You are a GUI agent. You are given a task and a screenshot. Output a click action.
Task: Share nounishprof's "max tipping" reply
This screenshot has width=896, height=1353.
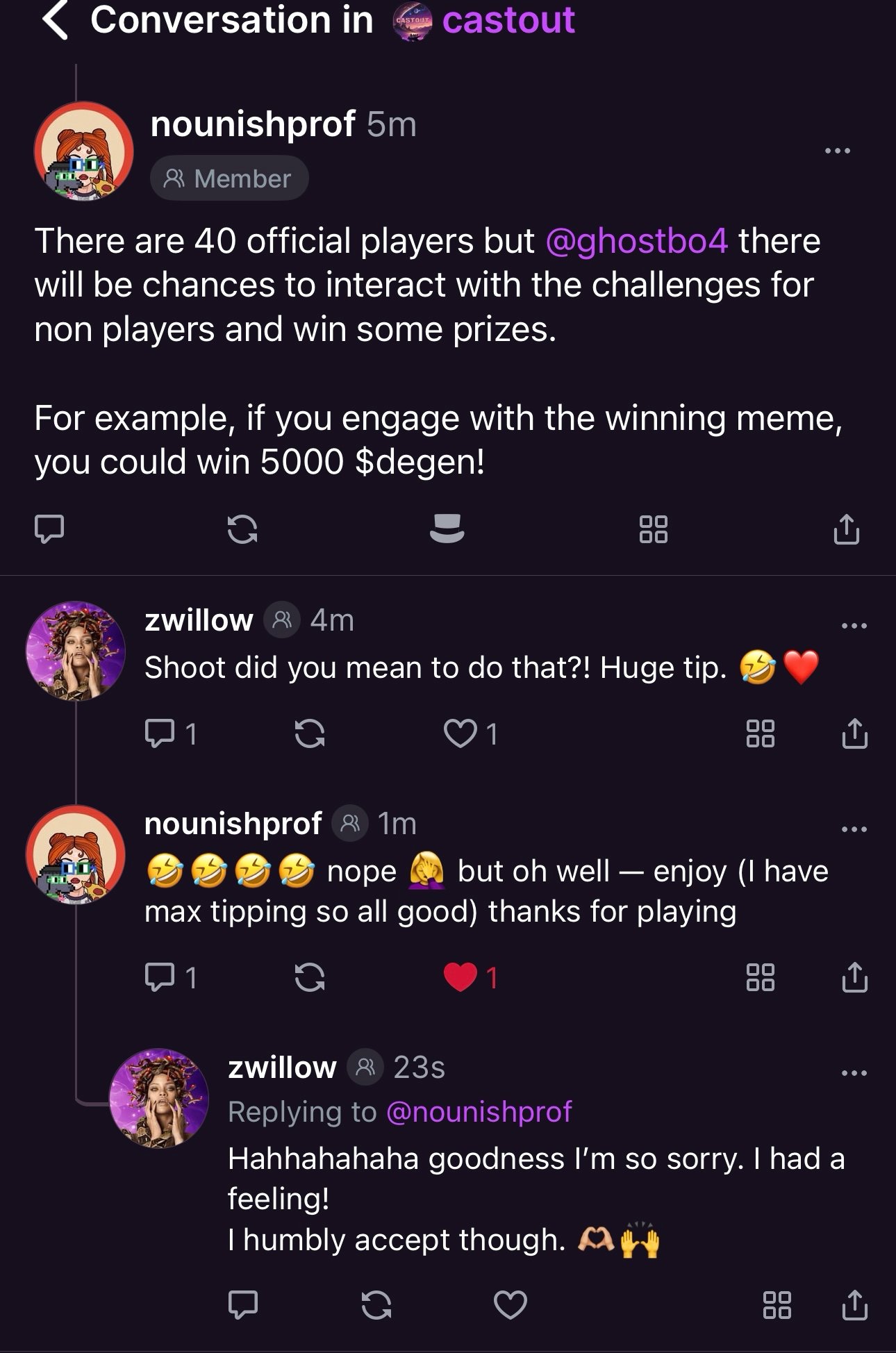click(854, 978)
